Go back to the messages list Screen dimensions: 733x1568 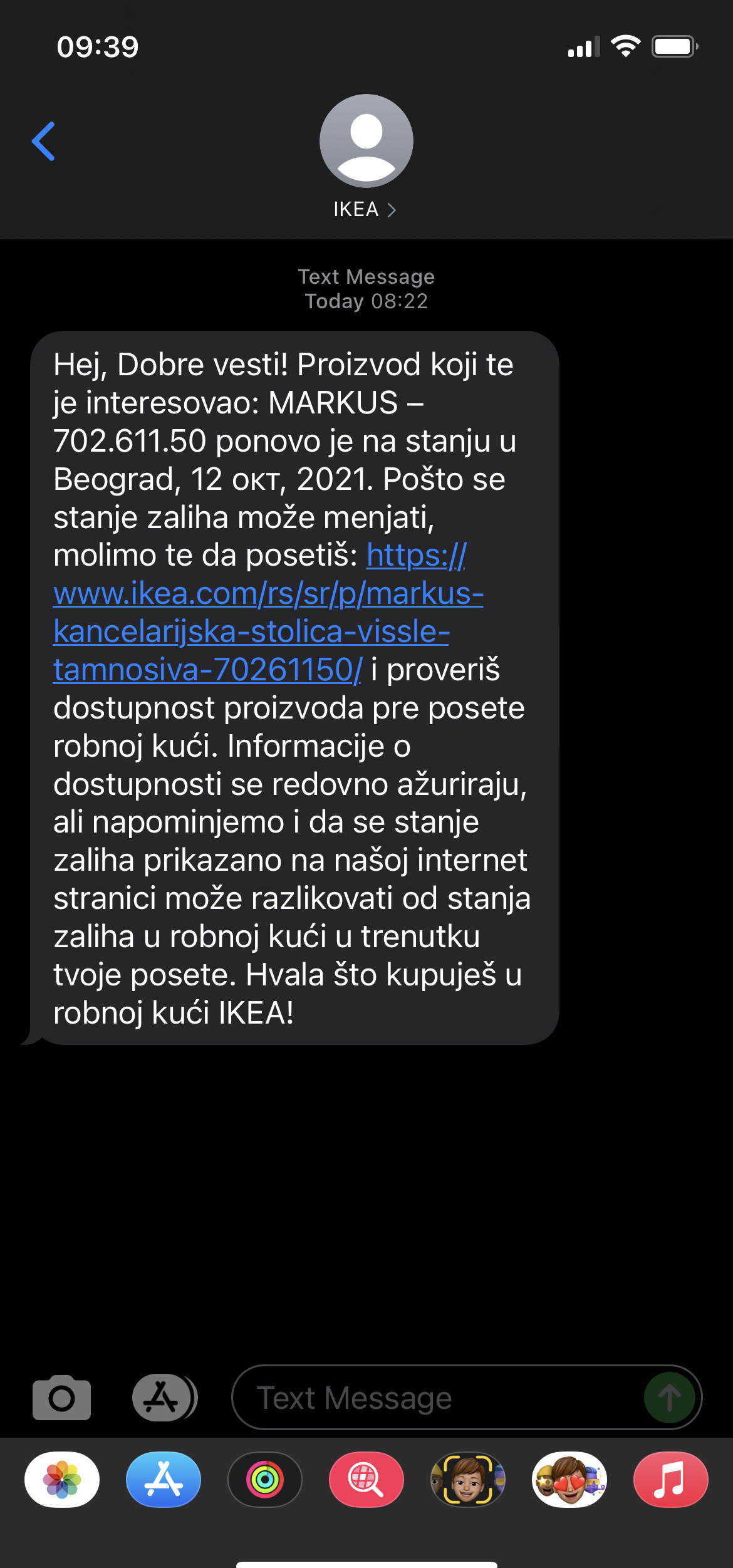click(44, 142)
